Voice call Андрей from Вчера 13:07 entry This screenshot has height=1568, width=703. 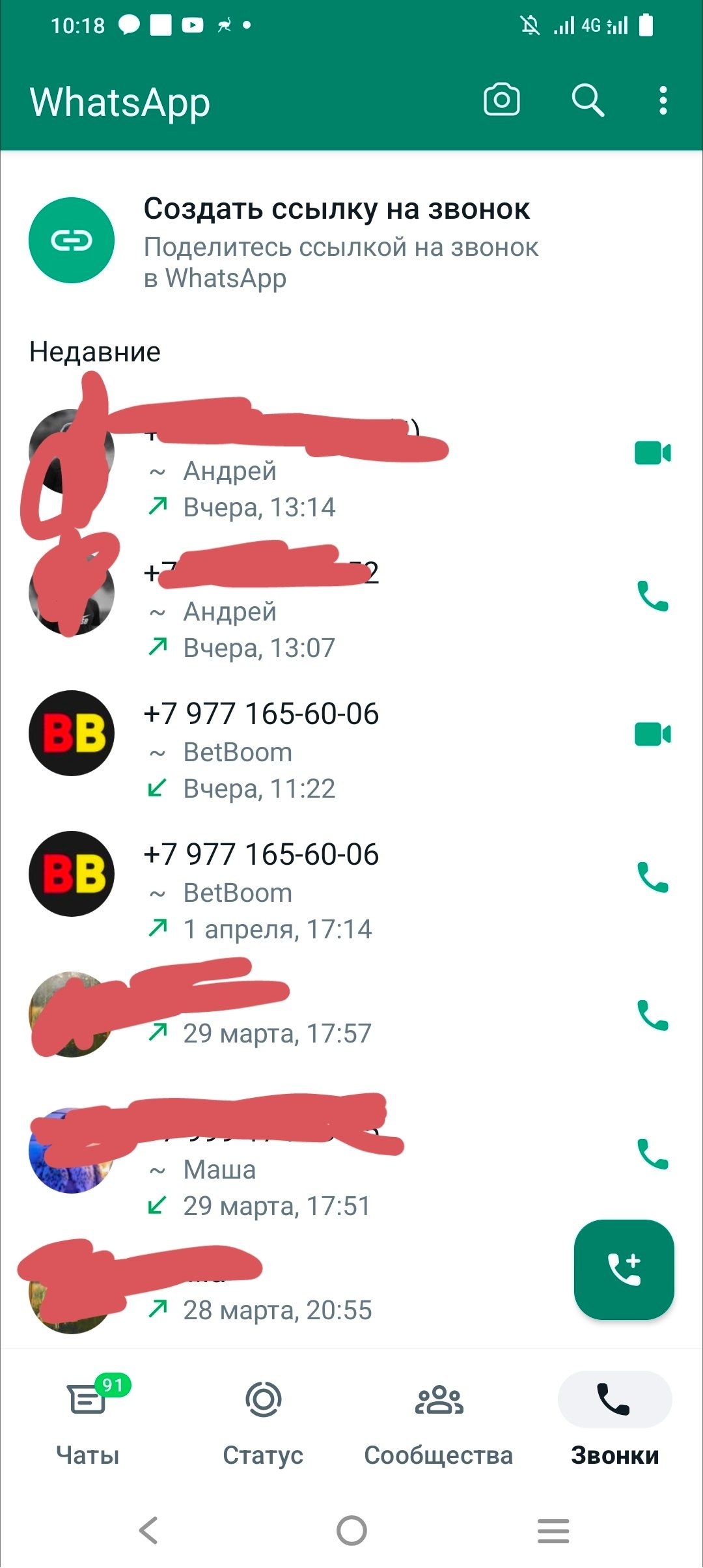[x=652, y=596]
